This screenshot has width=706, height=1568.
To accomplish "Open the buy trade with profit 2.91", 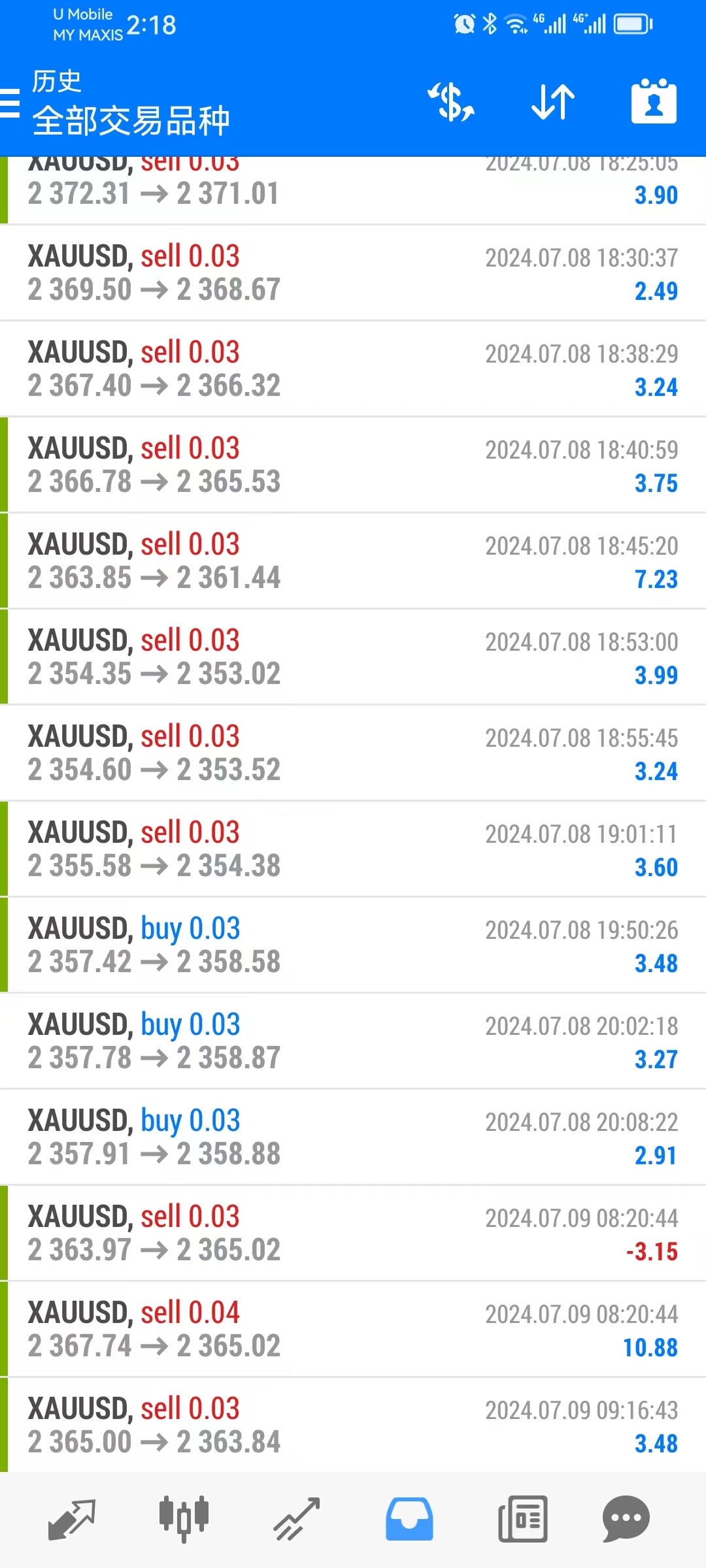I will click(353, 1137).
